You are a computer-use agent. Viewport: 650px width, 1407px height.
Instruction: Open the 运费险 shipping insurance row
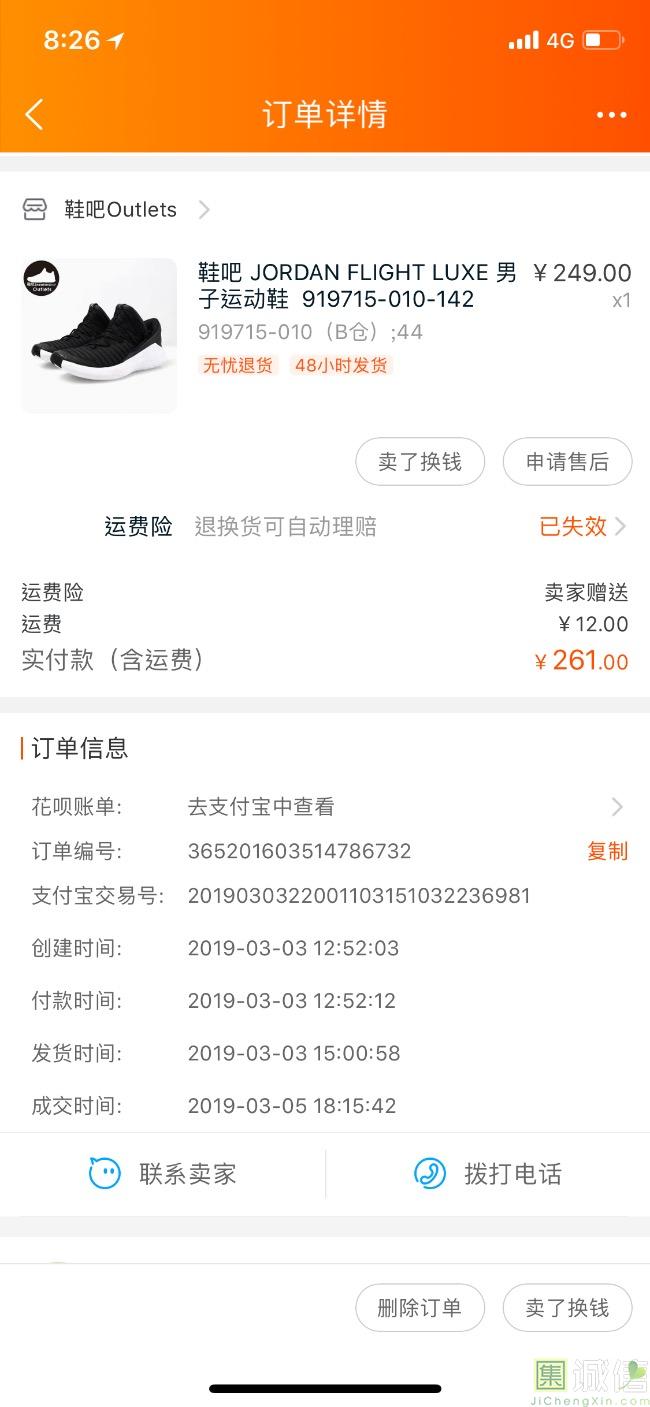pyautogui.click(x=365, y=527)
